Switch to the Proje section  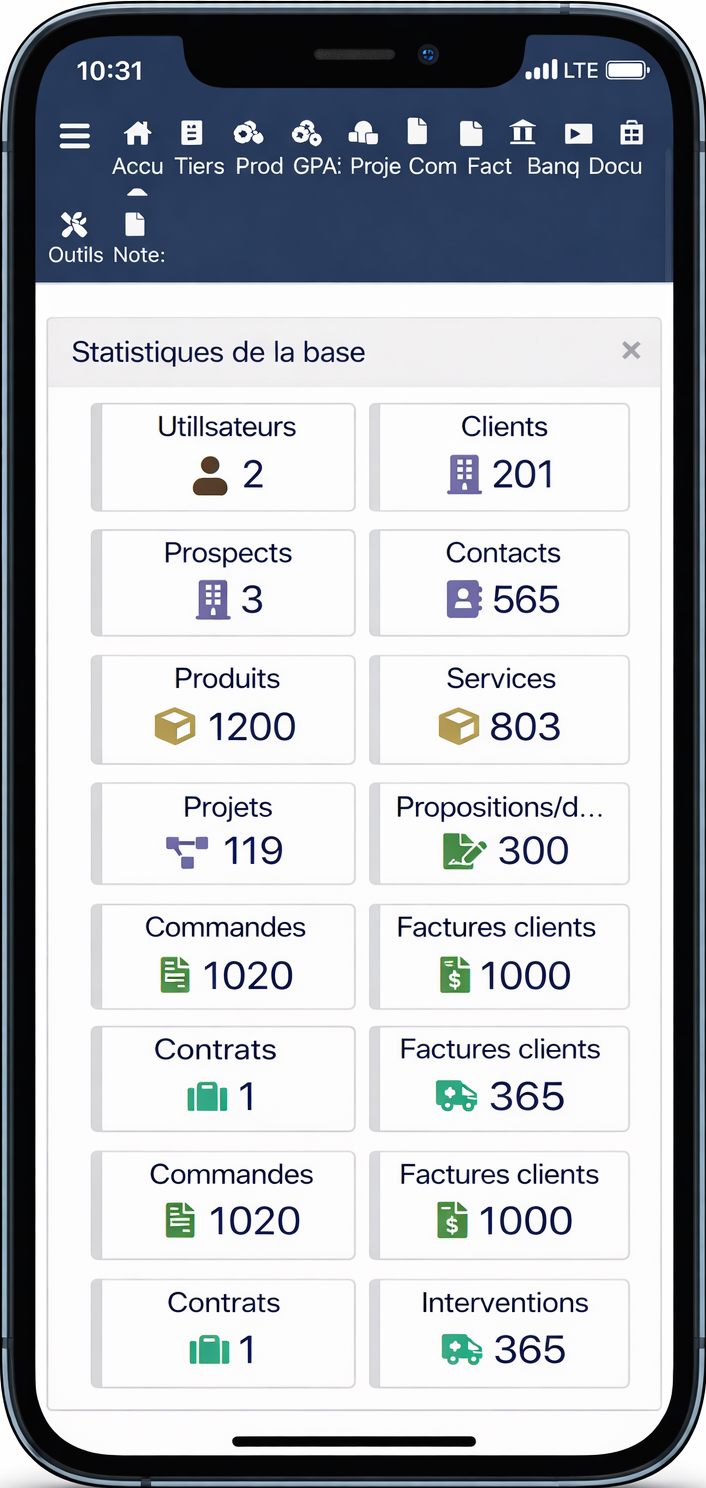(375, 148)
